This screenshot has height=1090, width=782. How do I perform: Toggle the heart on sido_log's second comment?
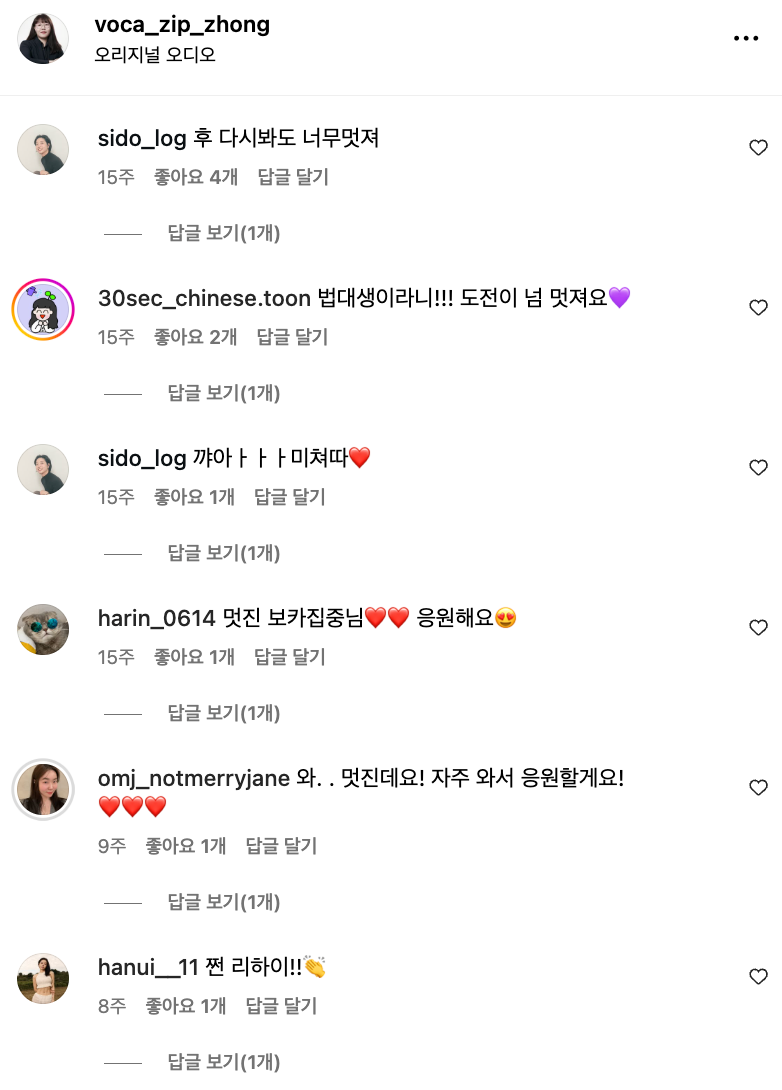(758, 467)
